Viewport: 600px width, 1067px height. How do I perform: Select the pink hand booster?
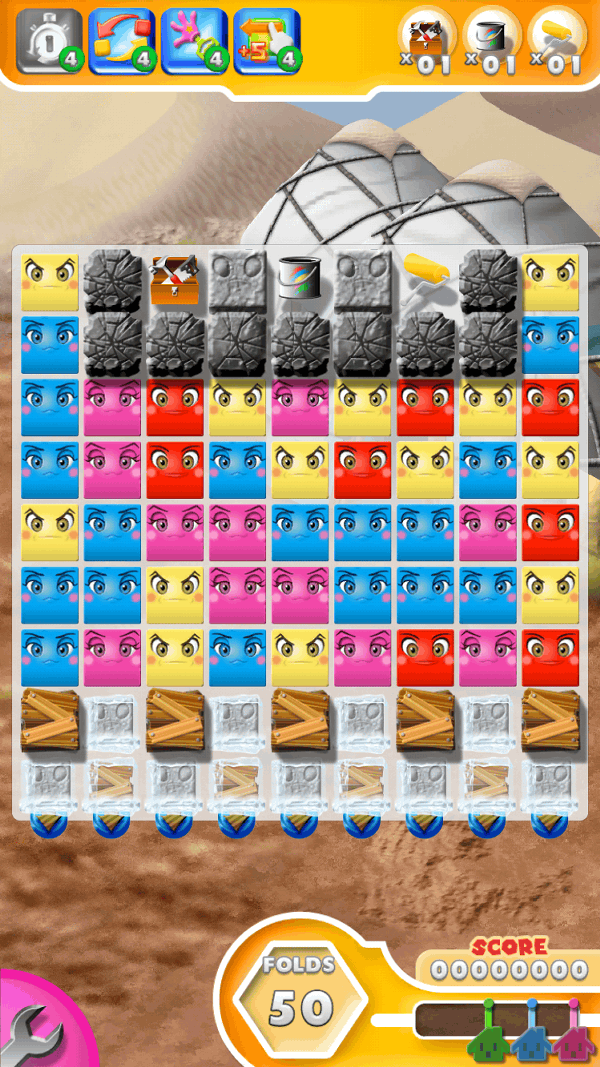(x=189, y=41)
